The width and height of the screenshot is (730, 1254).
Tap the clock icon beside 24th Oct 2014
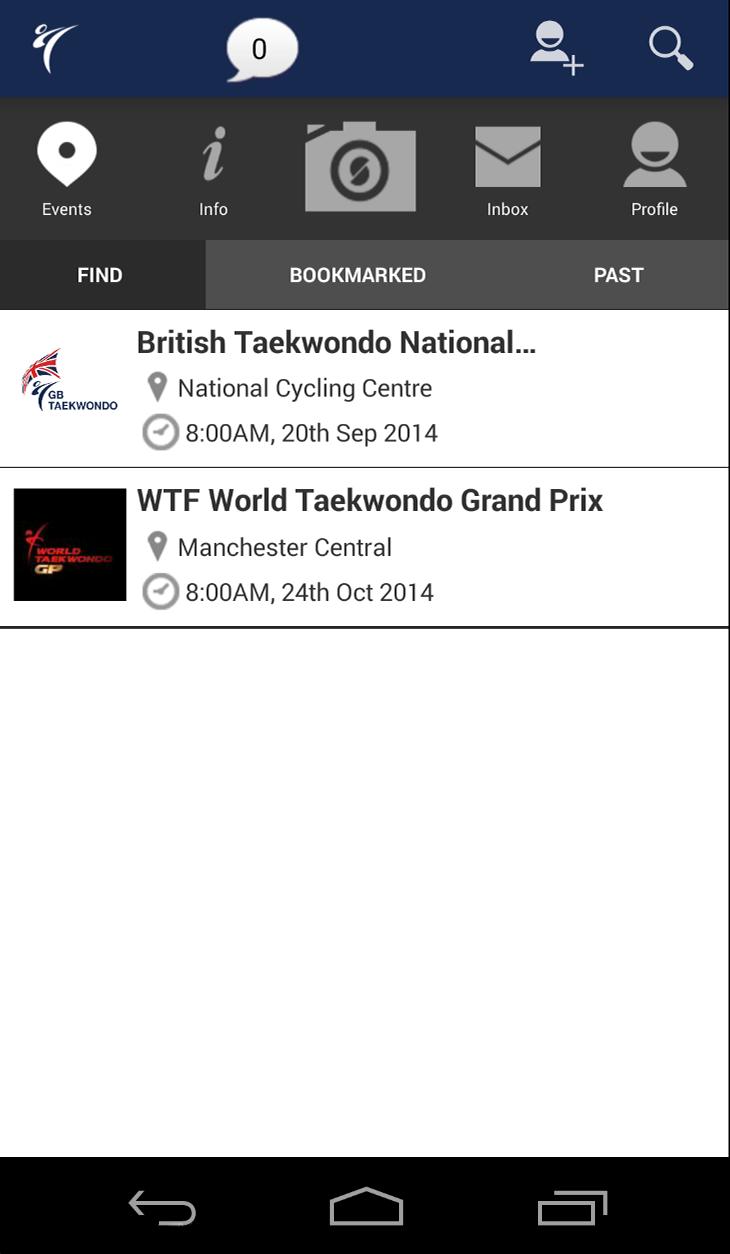[x=160, y=591]
